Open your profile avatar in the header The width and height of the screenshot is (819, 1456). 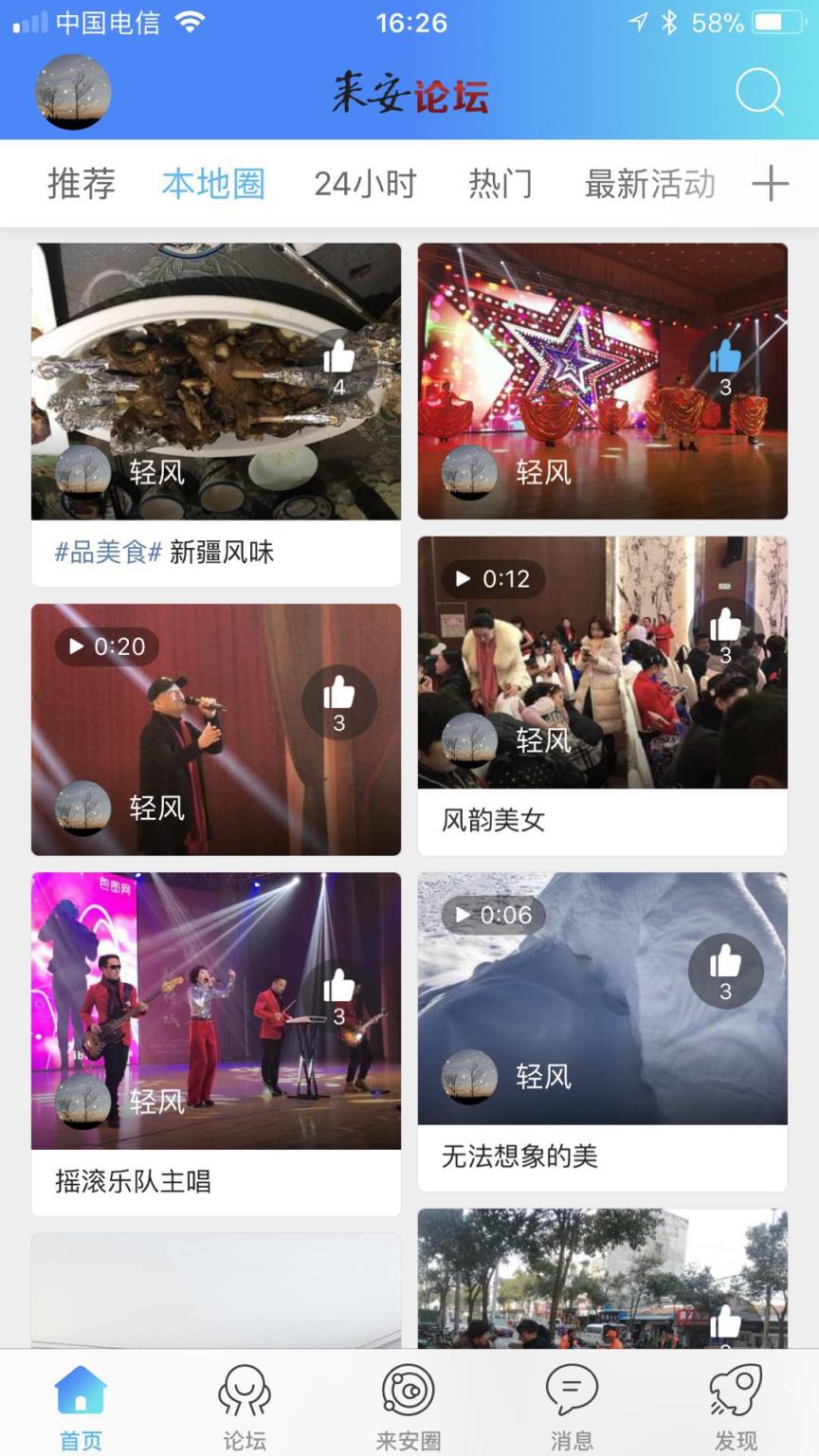71,92
